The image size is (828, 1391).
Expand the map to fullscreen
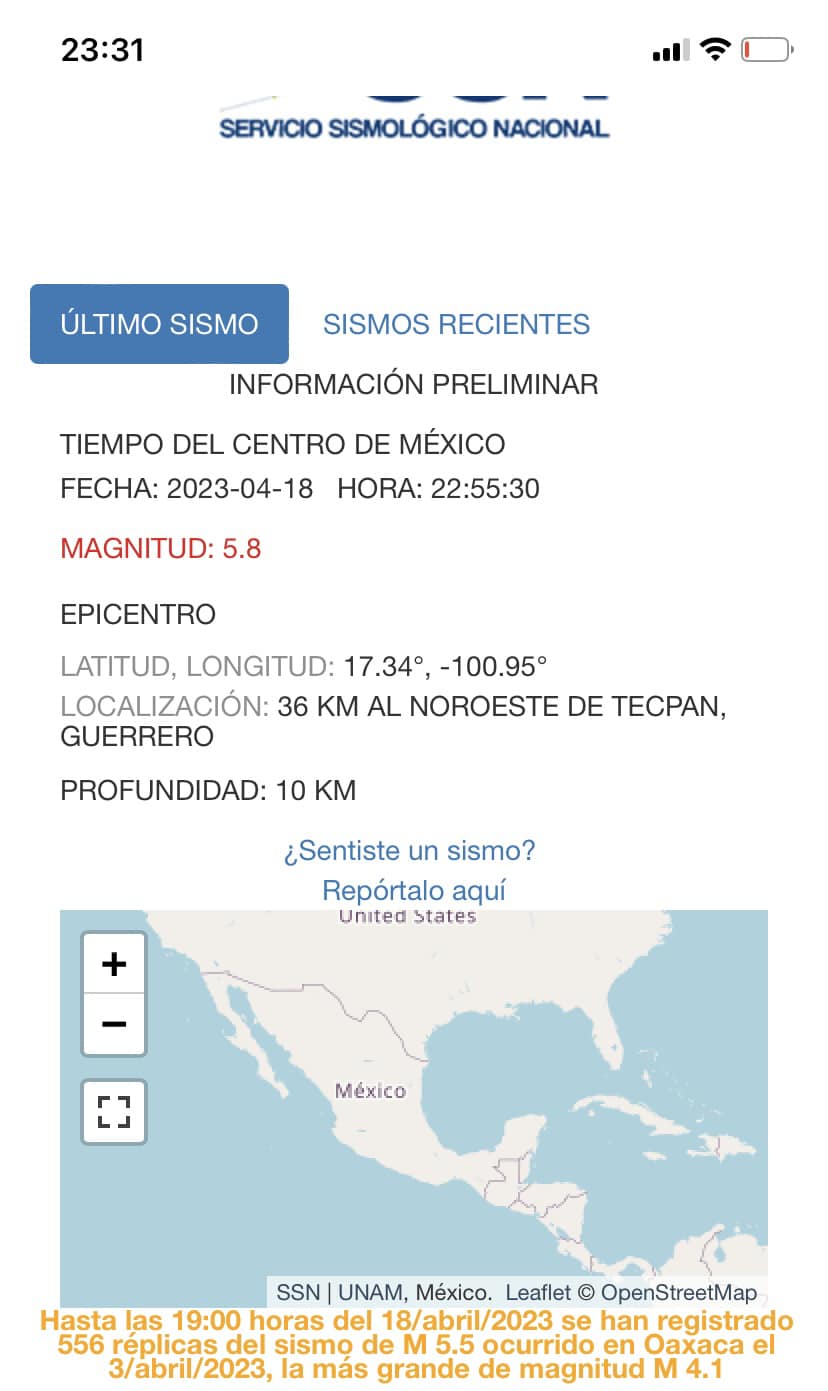114,1112
